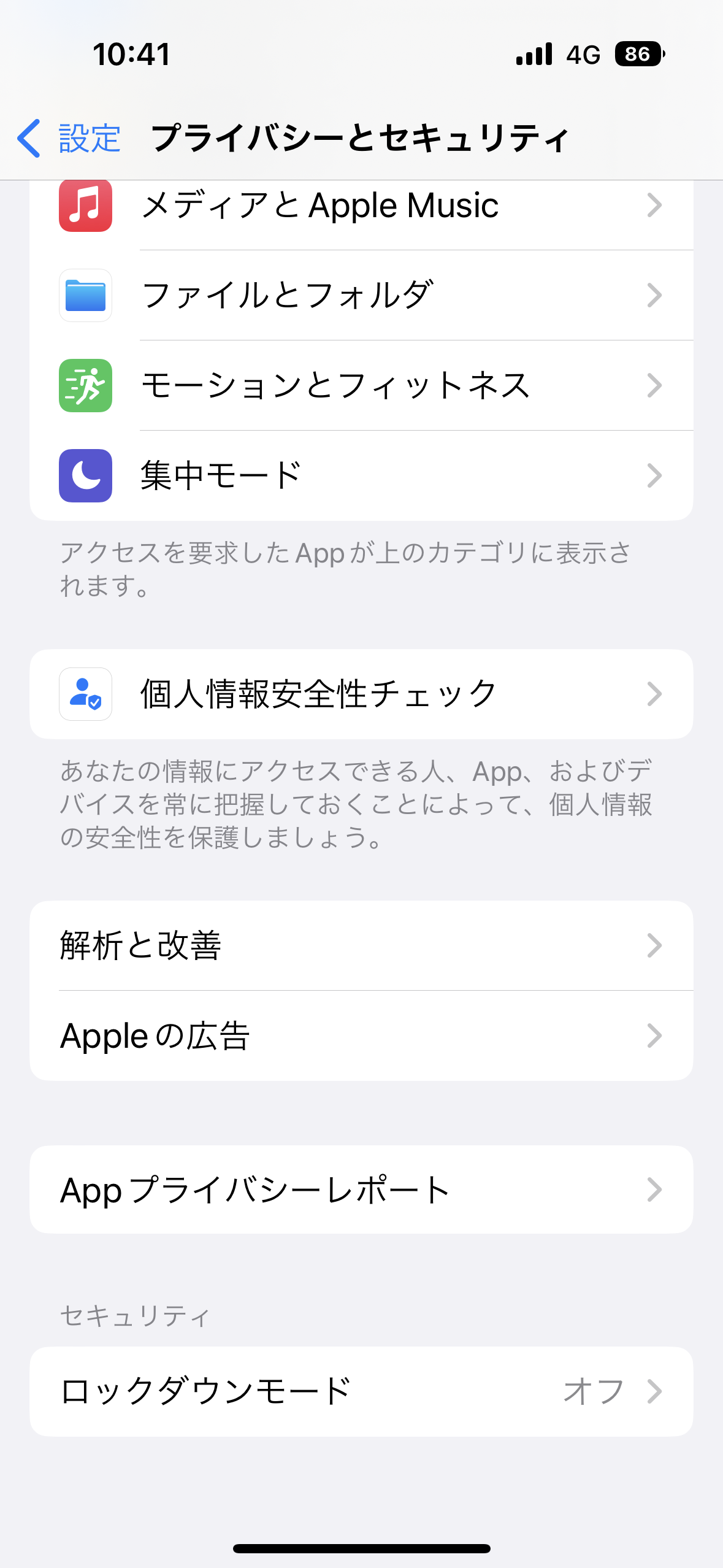The width and height of the screenshot is (723, 1568).
Task: Open 個人情報安全性チェック
Action: tap(361, 694)
